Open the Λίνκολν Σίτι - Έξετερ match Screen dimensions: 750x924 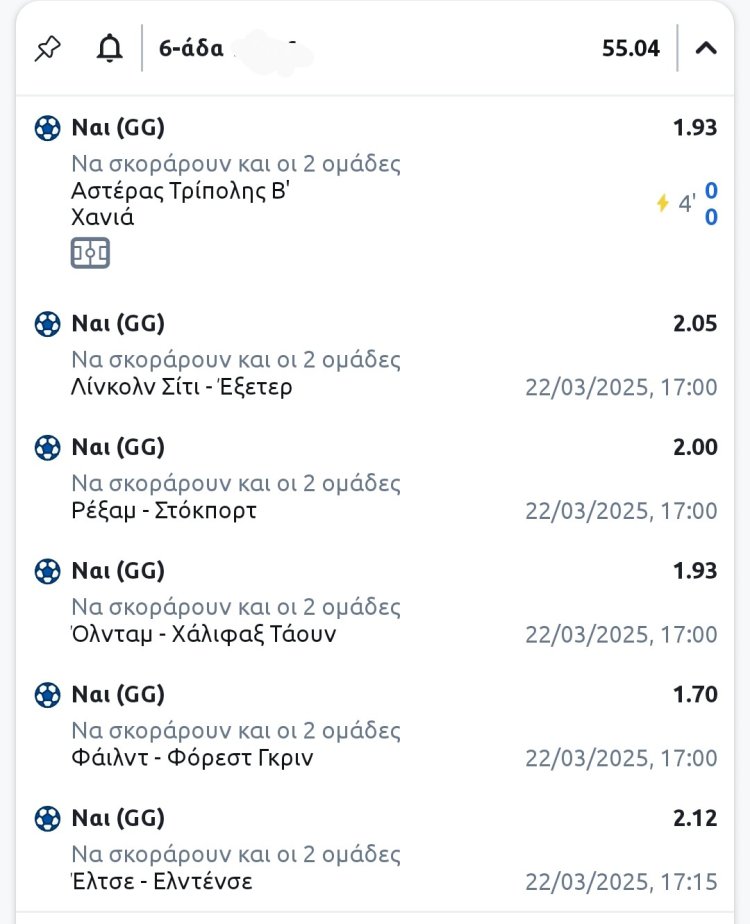point(182,387)
